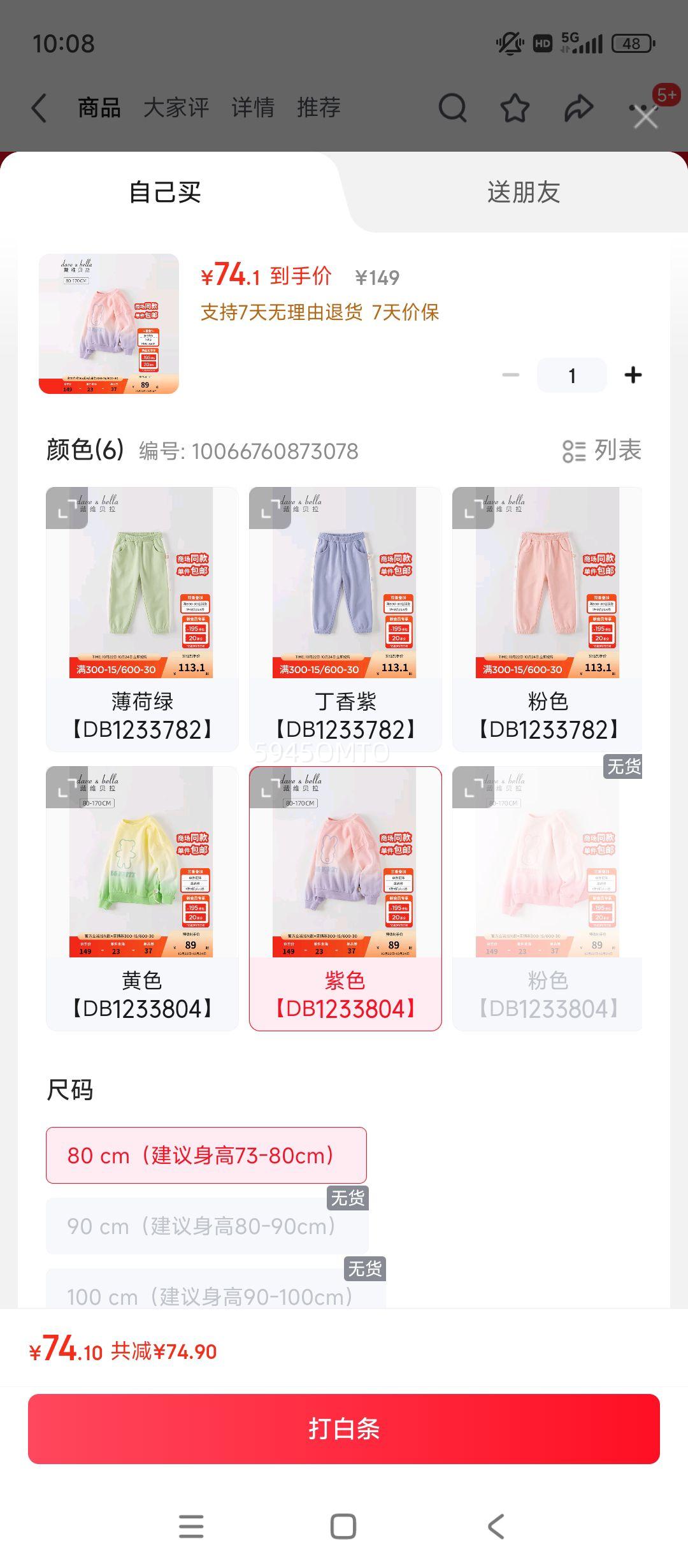The height and width of the screenshot is (1568, 688).
Task: Pay with 打白条 button
Action: [344, 1428]
